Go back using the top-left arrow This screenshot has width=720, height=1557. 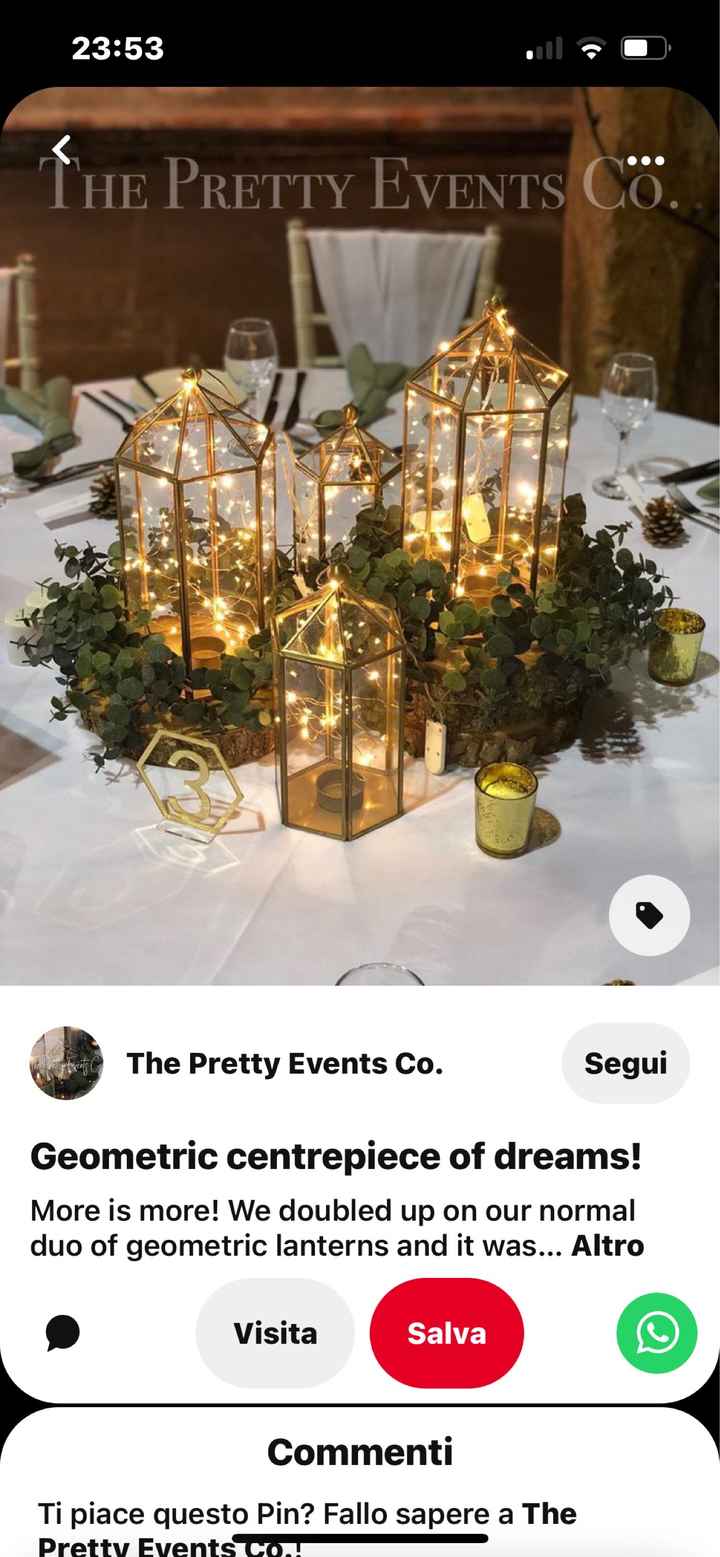[62, 150]
